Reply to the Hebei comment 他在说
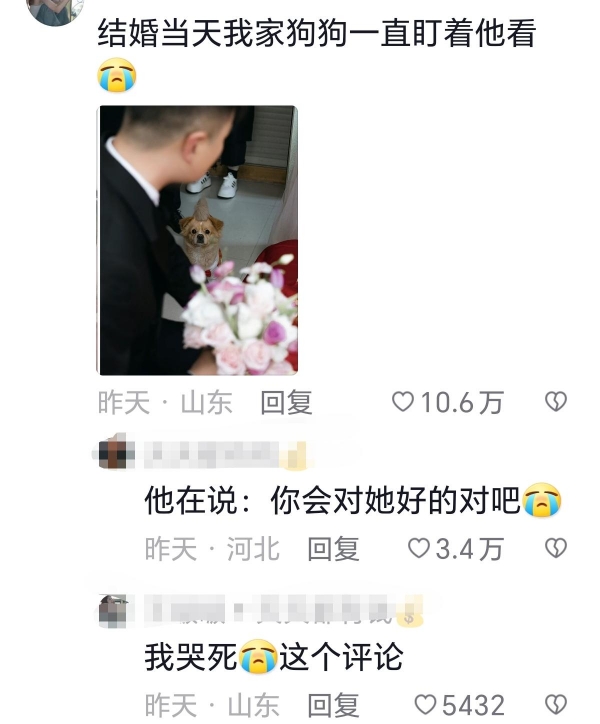Image resolution: width=600 pixels, height=724 pixels. [x=333, y=549]
